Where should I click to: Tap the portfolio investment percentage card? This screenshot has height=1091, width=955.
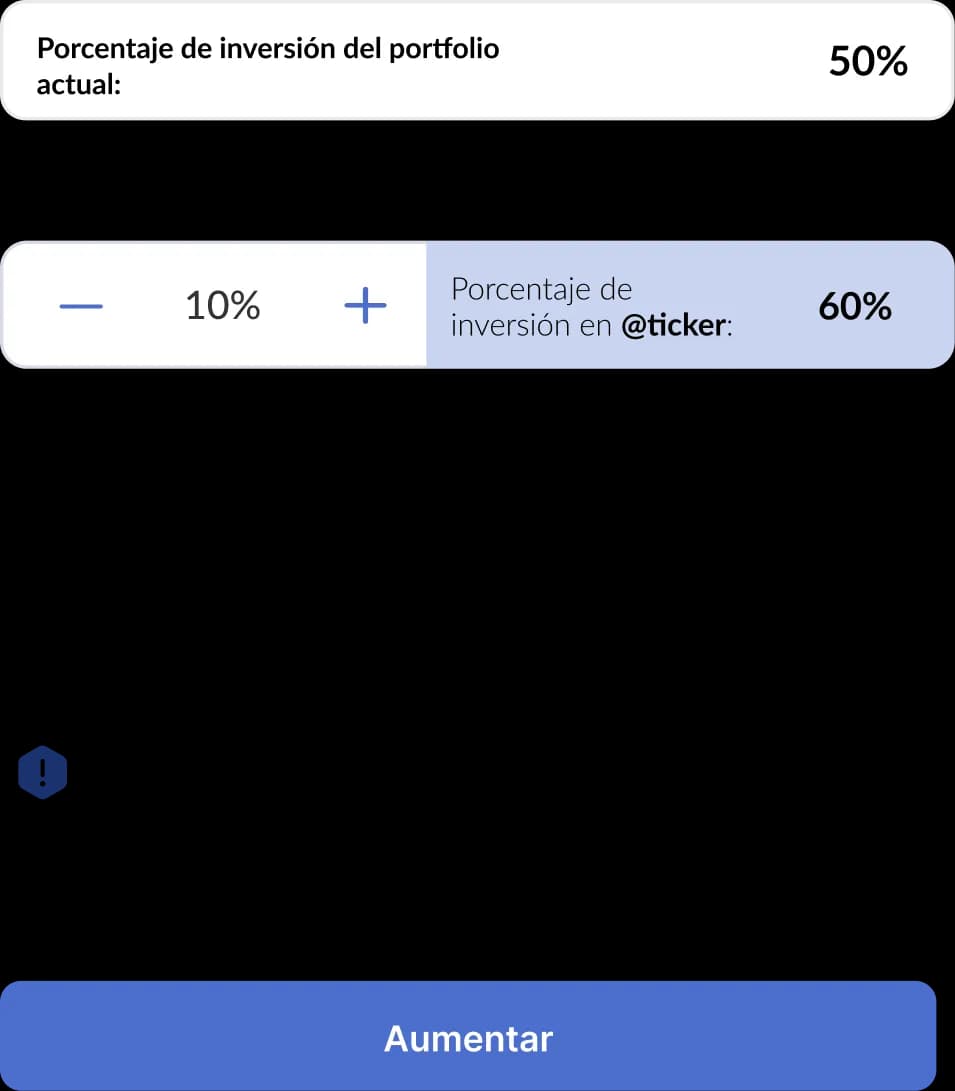tap(477, 60)
